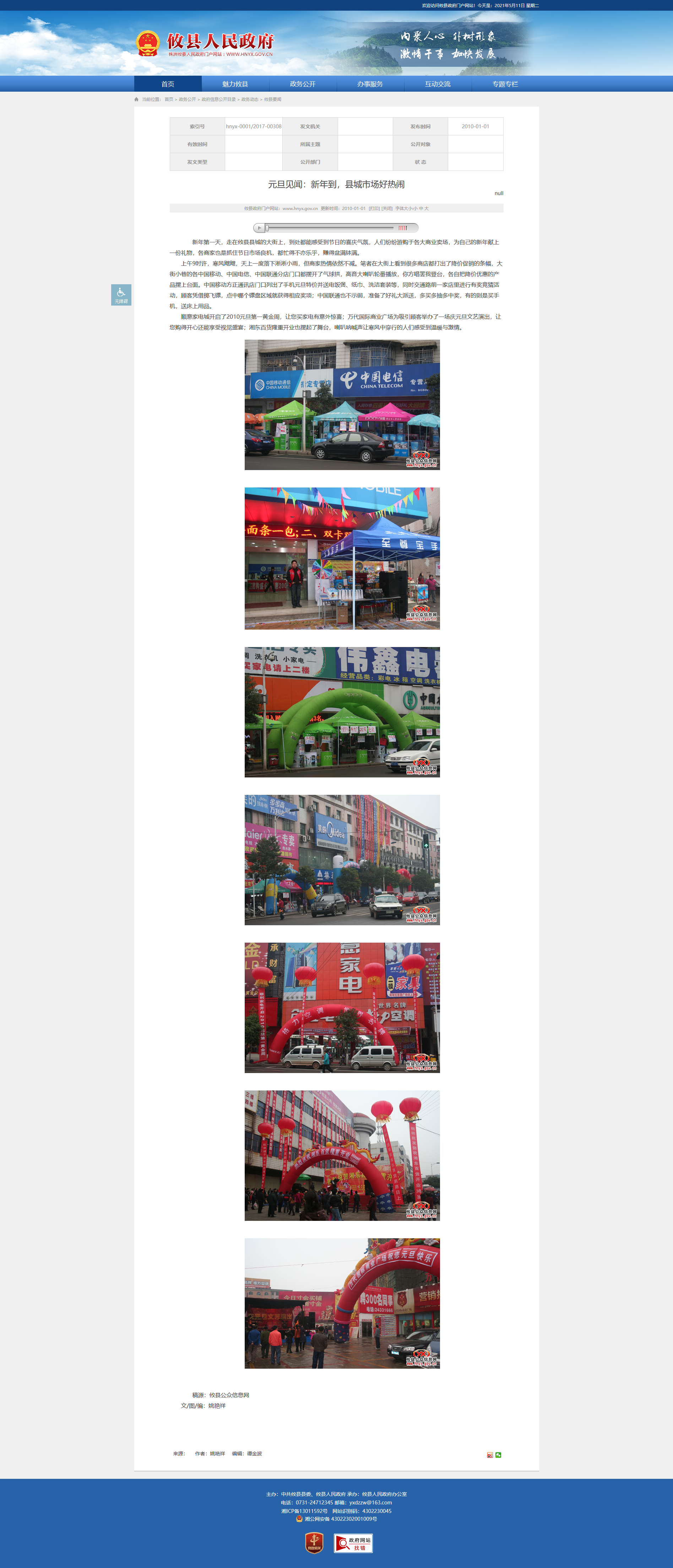Open the 魅力攸县 navigation tab
Screen dimensions: 673x1568
[x=235, y=84]
